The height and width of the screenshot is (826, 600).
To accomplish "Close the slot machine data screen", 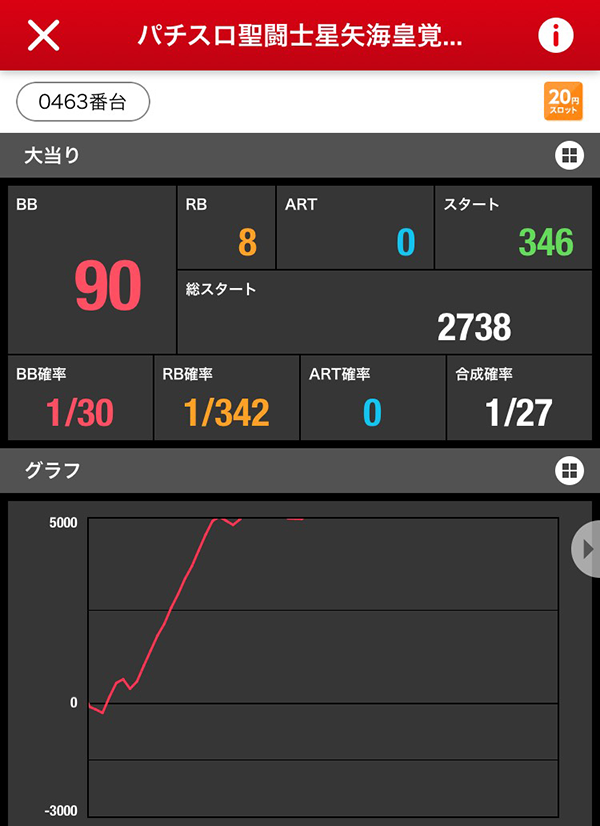I will click(x=43, y=35).
